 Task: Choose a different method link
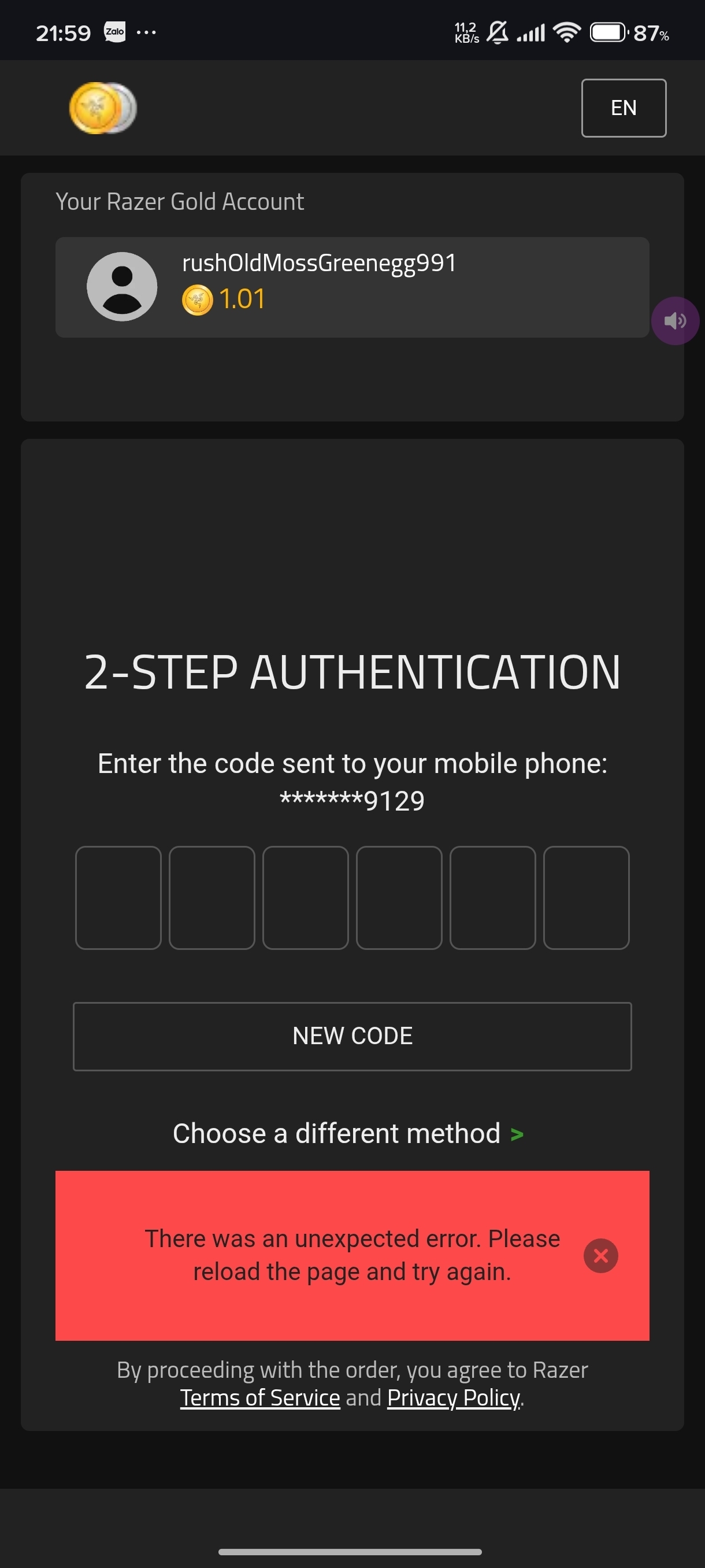[348, 1133]
